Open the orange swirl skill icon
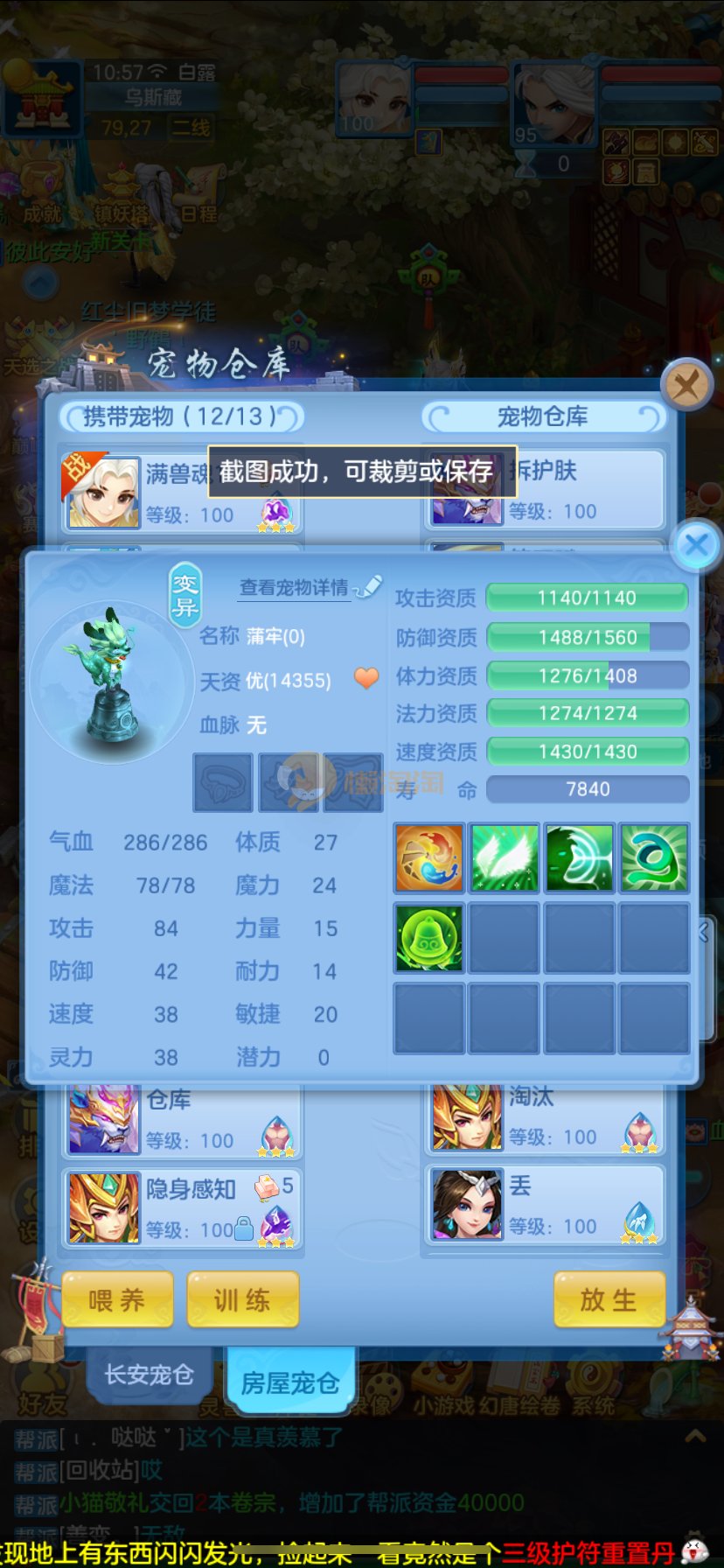The width and height of the screenshot is (724, 1568). (428, 857)
